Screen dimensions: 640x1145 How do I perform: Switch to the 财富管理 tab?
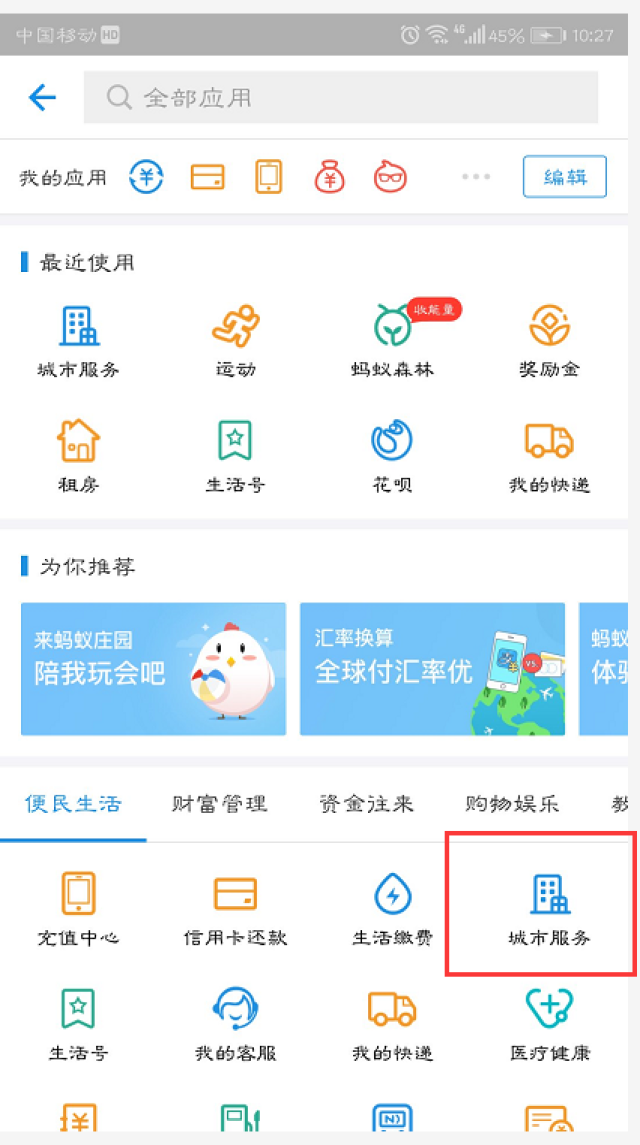pyautogui.click(x=219, y=803)
